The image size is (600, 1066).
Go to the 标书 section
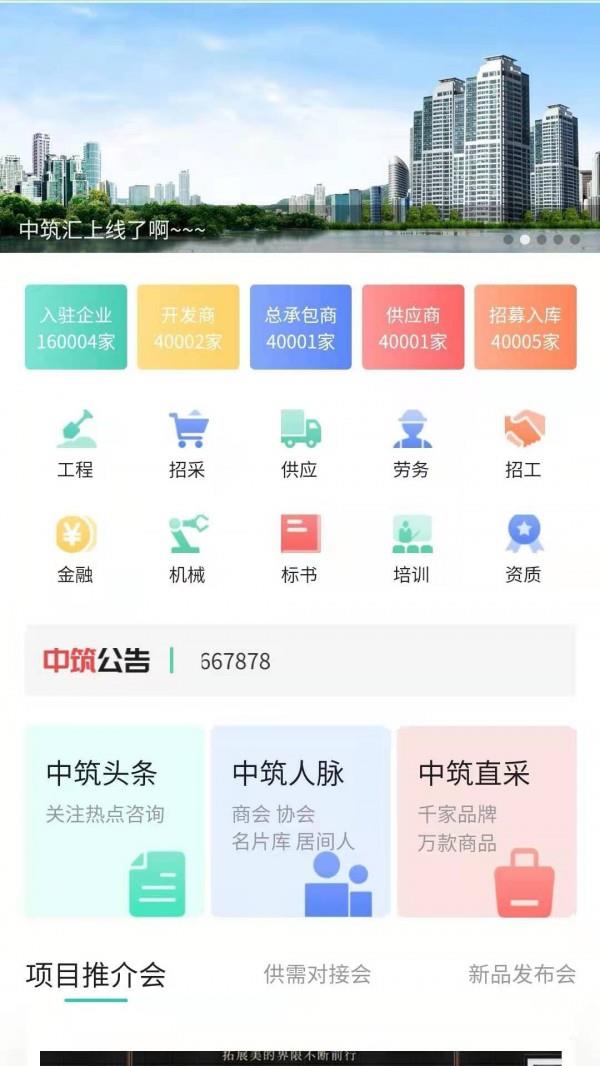pyautogui.click(x=300, y=548)
